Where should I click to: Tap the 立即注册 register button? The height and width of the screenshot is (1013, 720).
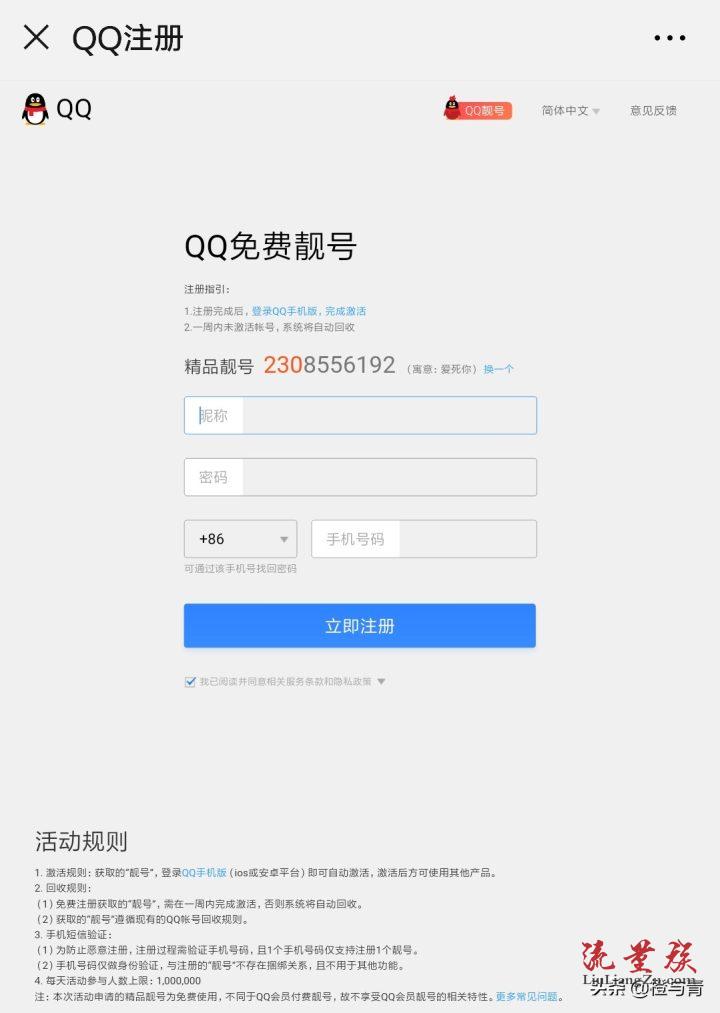360,626
